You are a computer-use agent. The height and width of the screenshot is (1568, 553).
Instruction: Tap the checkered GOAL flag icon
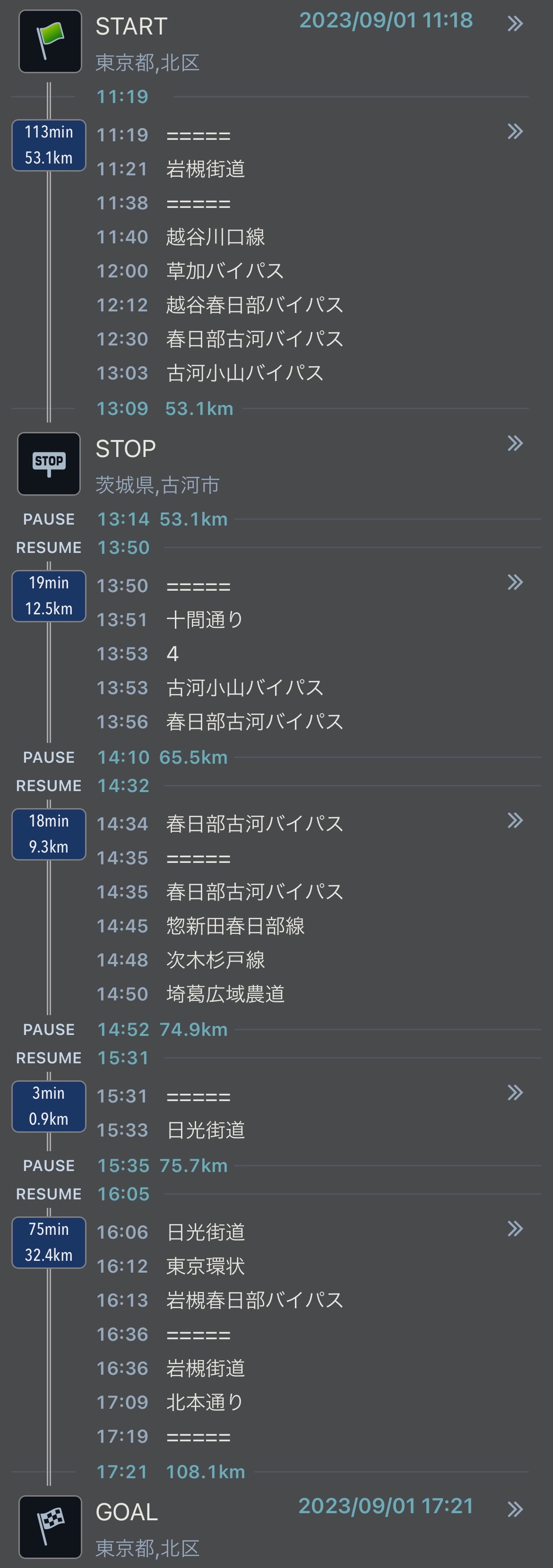click(x=50, y=1526)
